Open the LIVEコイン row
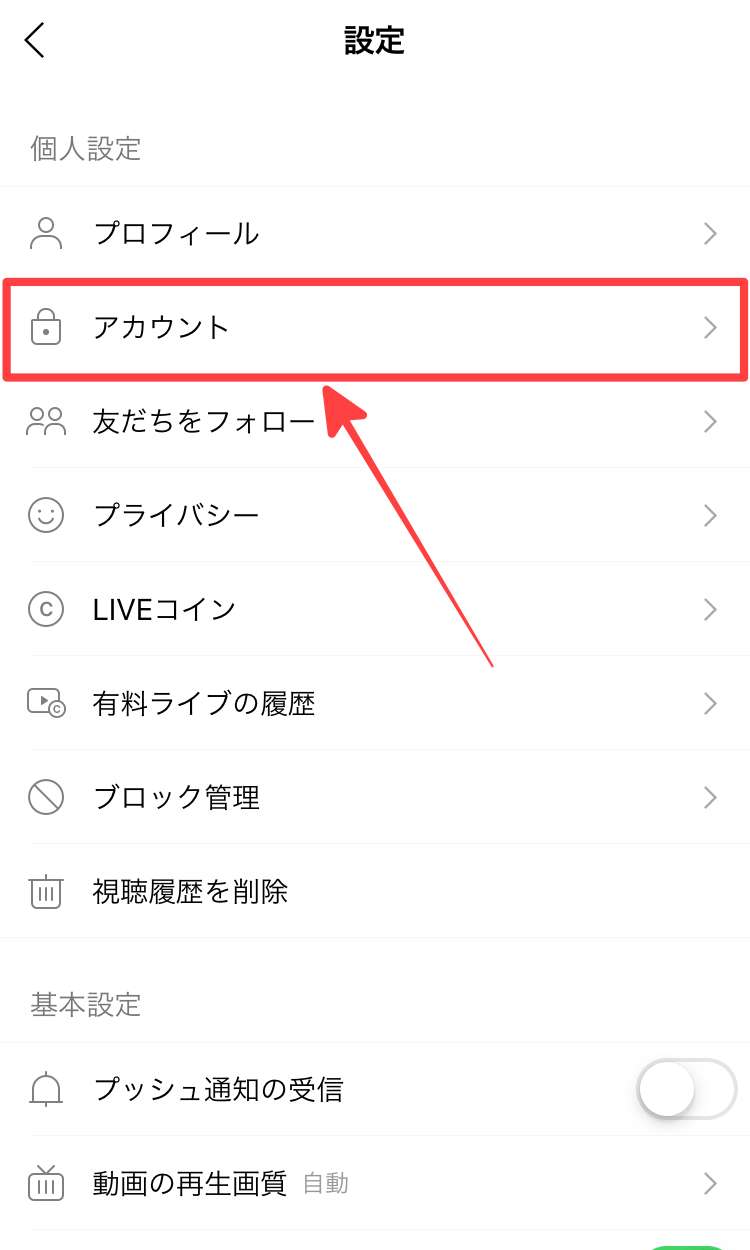 pos(375,609)
